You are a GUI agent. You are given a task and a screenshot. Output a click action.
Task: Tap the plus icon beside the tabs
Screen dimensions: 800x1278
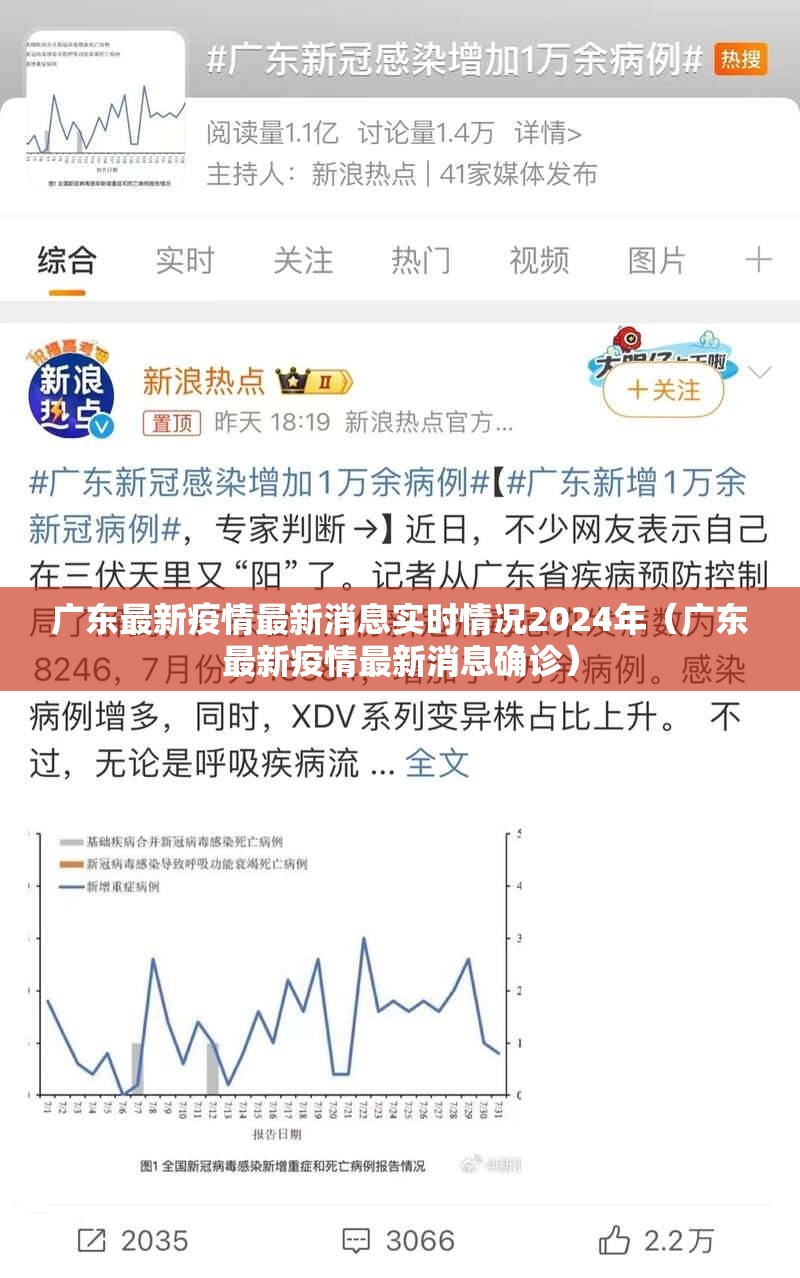[x=759, y=260]
